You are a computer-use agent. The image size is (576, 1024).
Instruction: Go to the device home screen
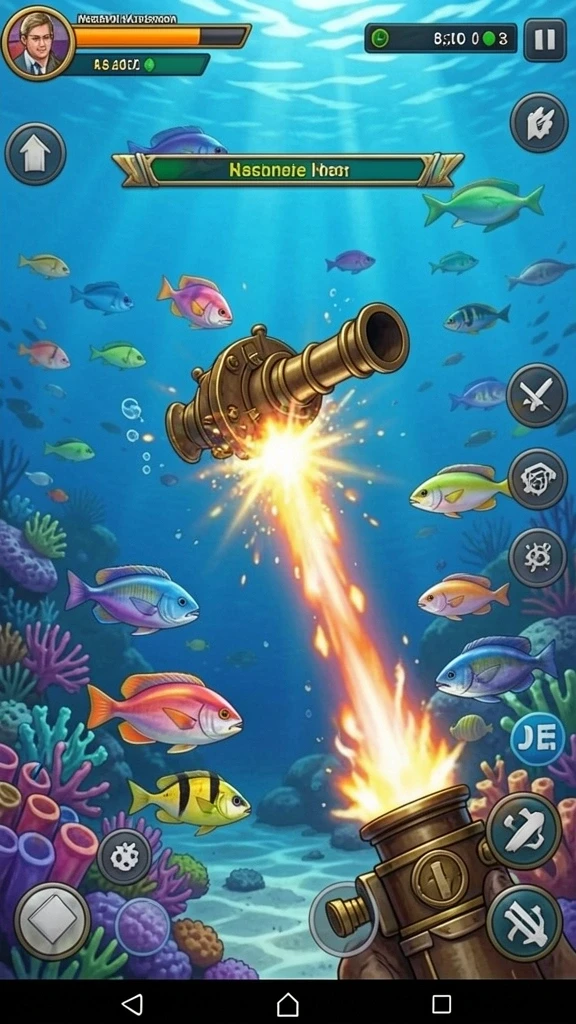(x=288, y=1004)
